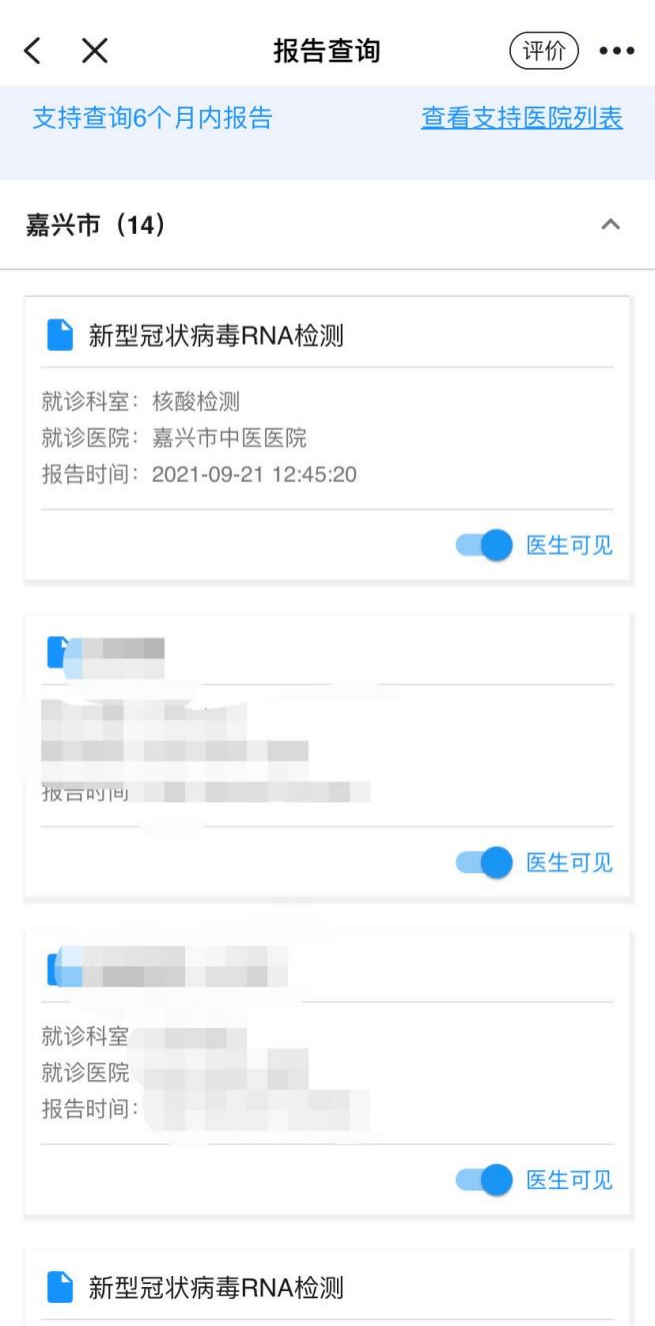Open the 2021-09-21 12:45:20 RNA report
This screenshot has width=655, height=1326.
(x=327, y=439)
